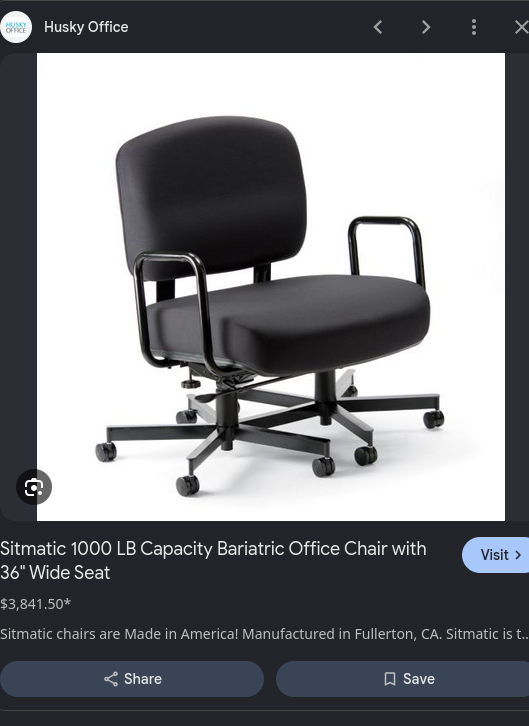This screenshot has width=529, height=726.
Task: Open the three-dot overflow menu
Action: click(x=473, y=27)
